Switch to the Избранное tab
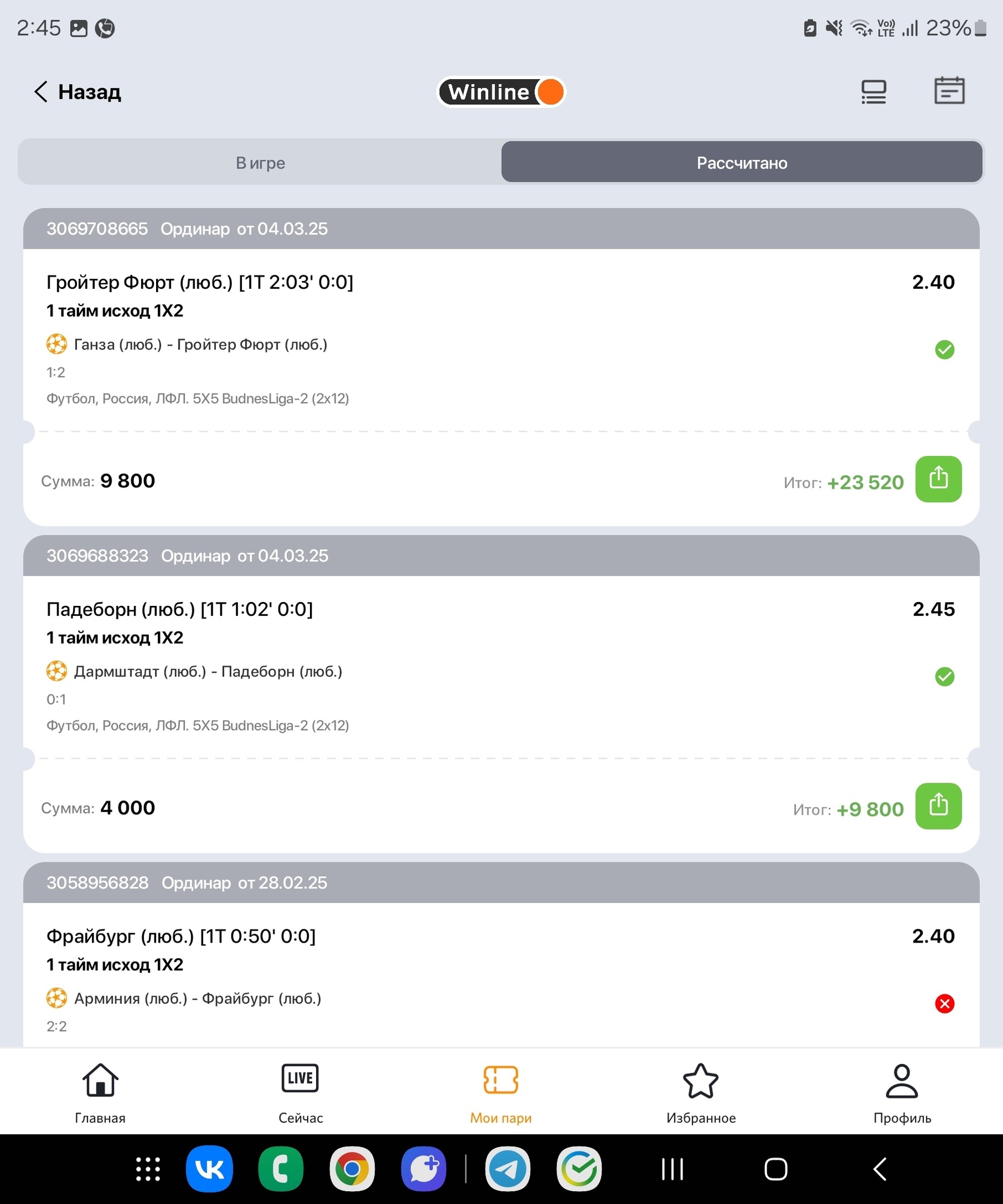Screen dimensions: 1003x1204 (701, 1093)
